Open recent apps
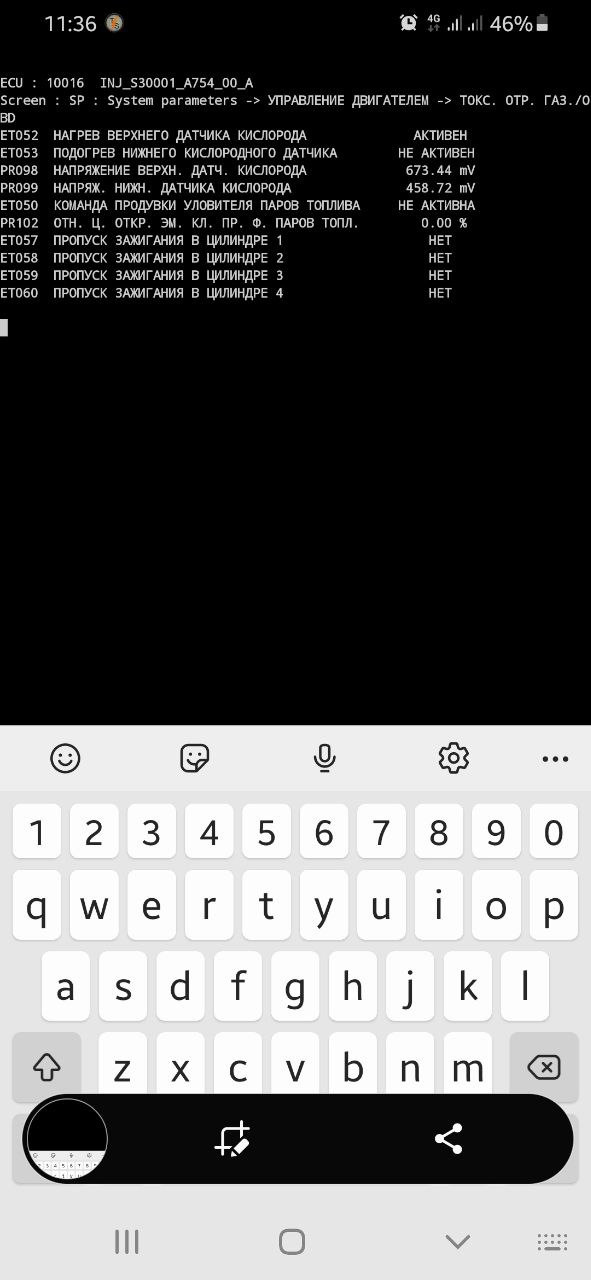 127,1242
